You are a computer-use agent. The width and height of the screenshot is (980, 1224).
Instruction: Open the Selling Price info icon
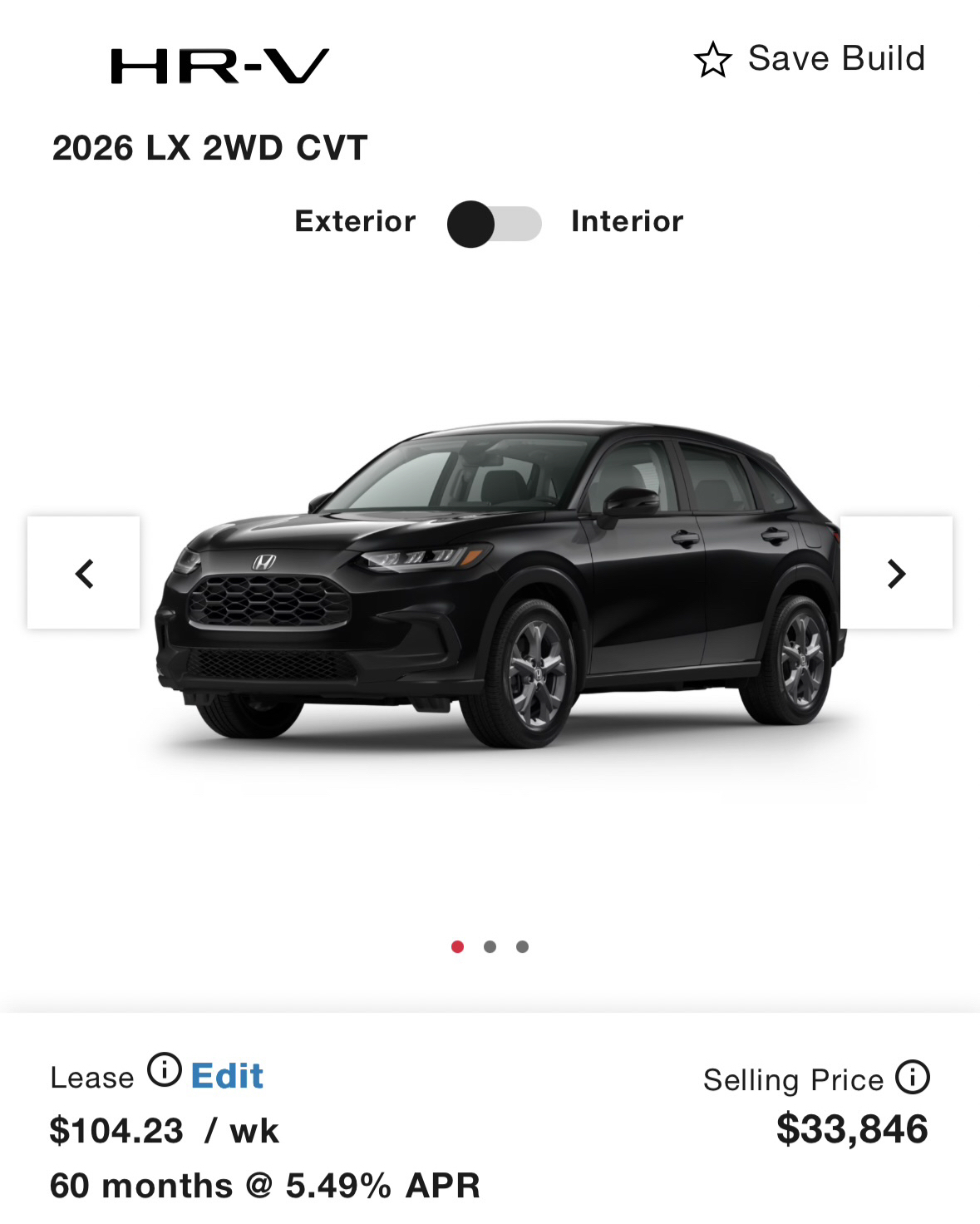pyautogui.click(x=912, y=1078)
